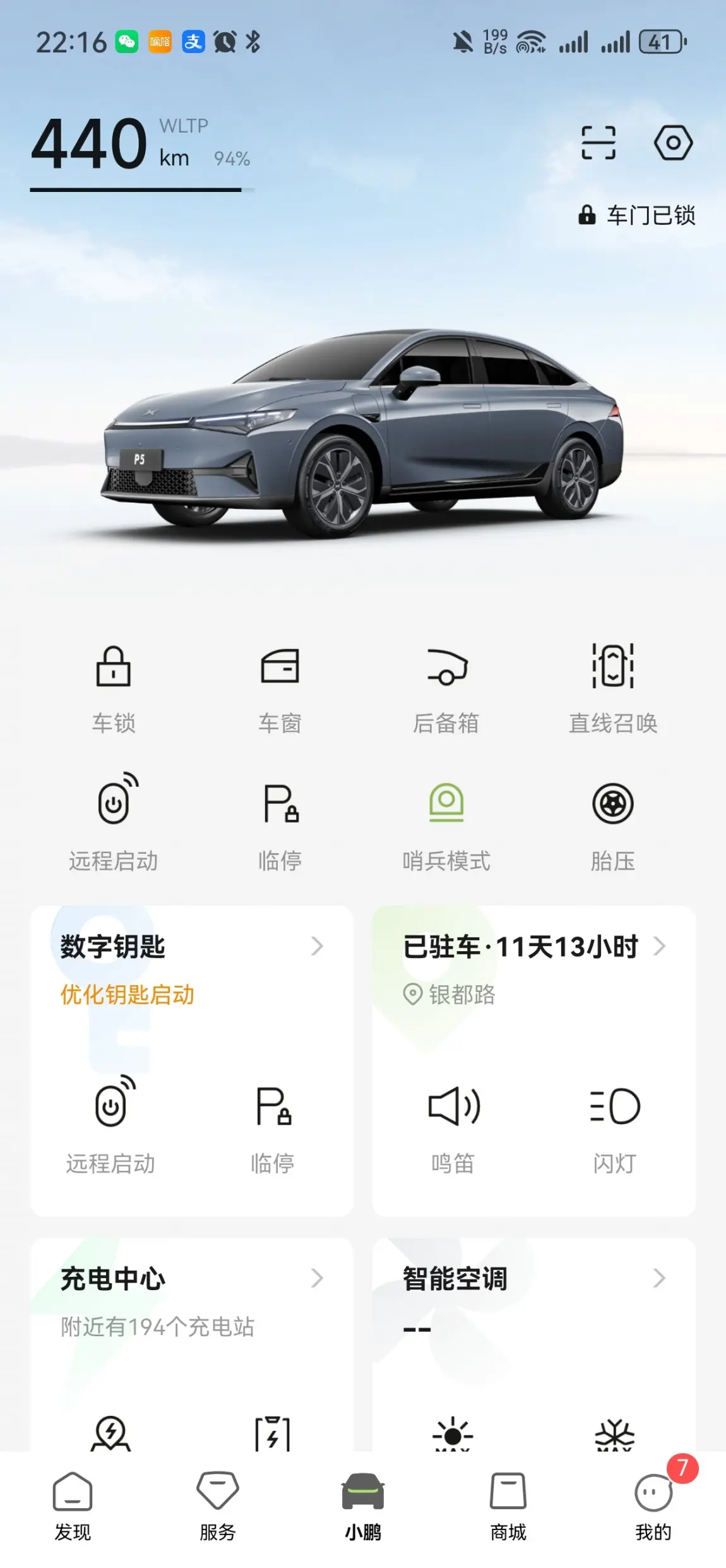Toggle 哨兵模式 sentry mode
The image size is (726, 1568).
(446, 825)
